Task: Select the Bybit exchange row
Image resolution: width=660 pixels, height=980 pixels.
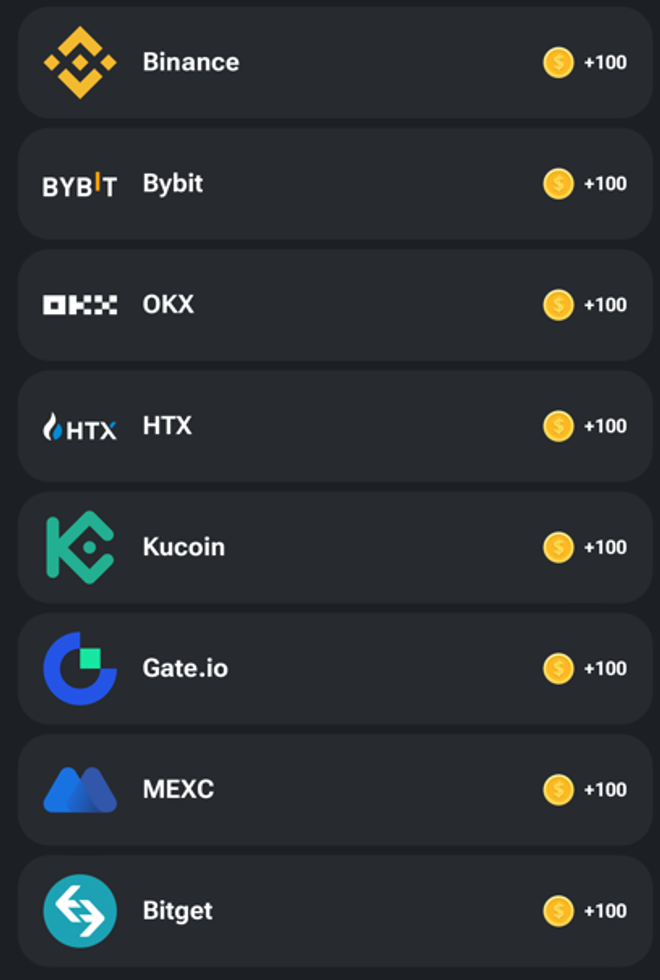Action: pos(334,184)
